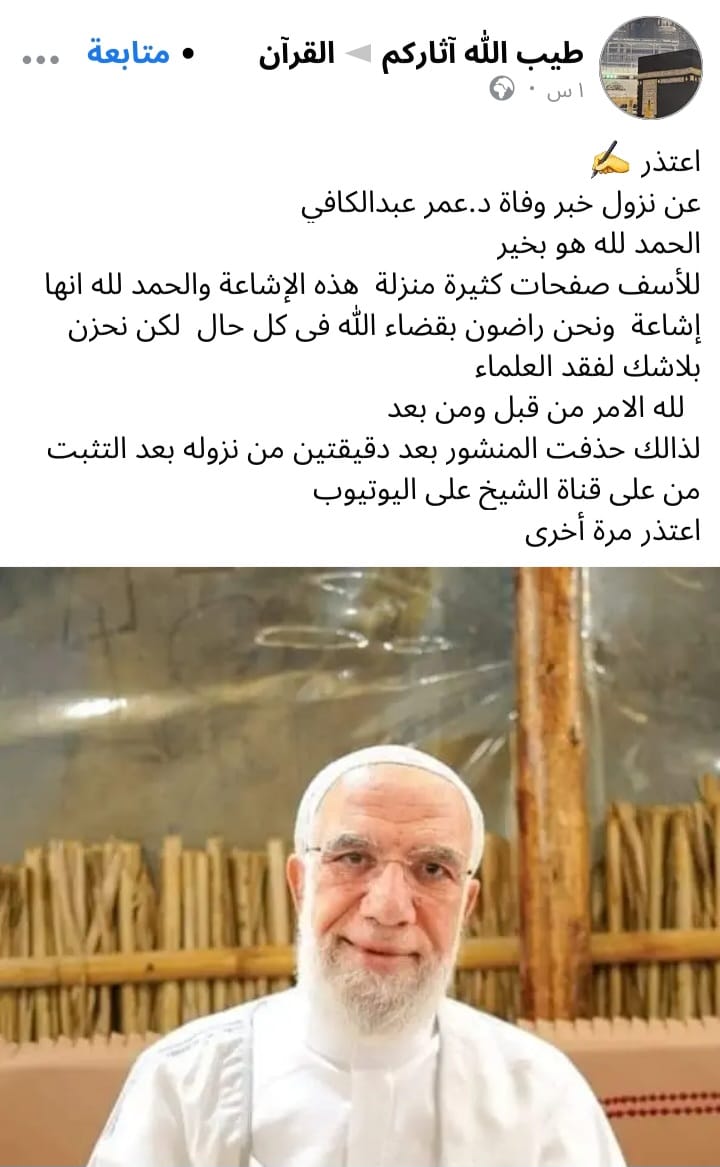The image size is (720, 1167).
Task: Open the post's three-dot options menu
Action: (x=40, y=58)
